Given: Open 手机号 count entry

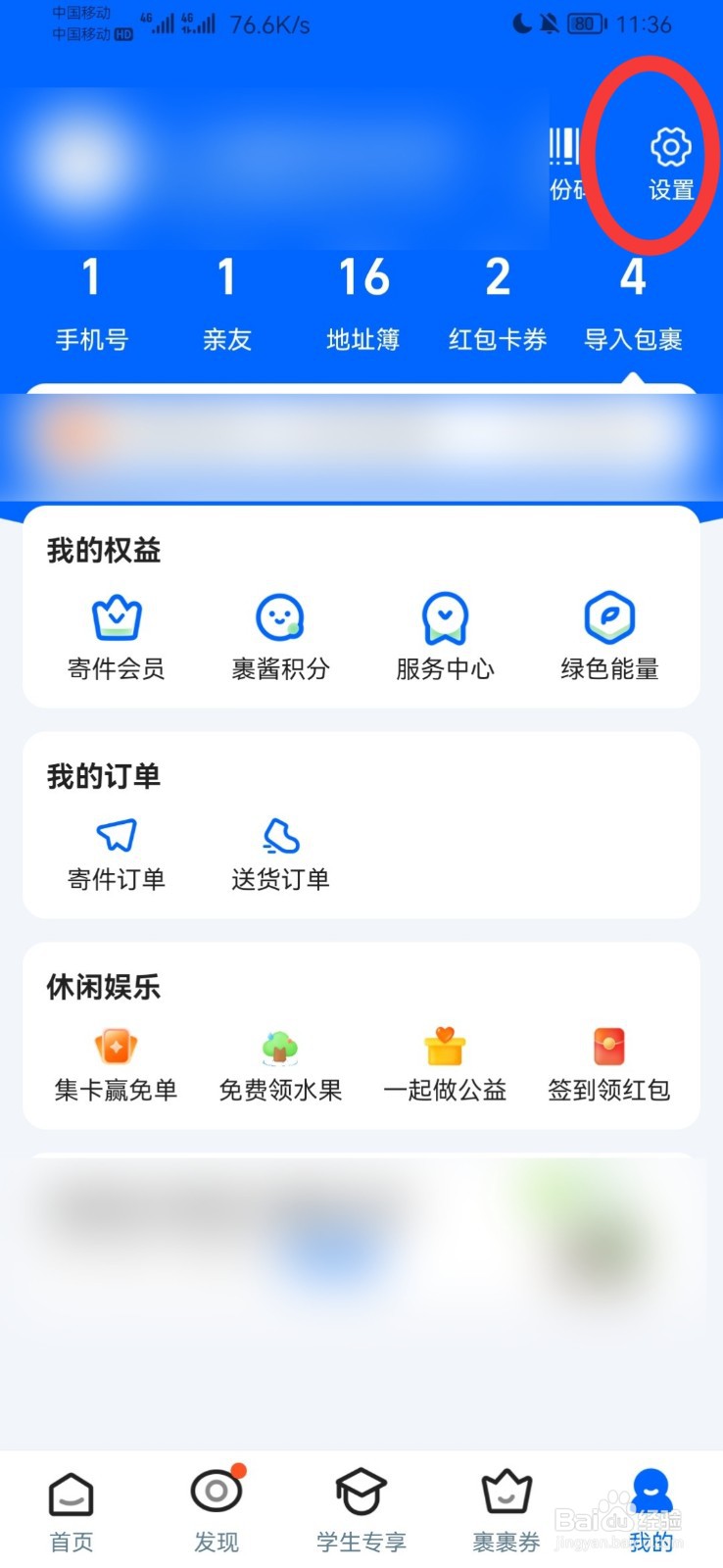Looking at the screenshot, I should (x=91, y=303).
